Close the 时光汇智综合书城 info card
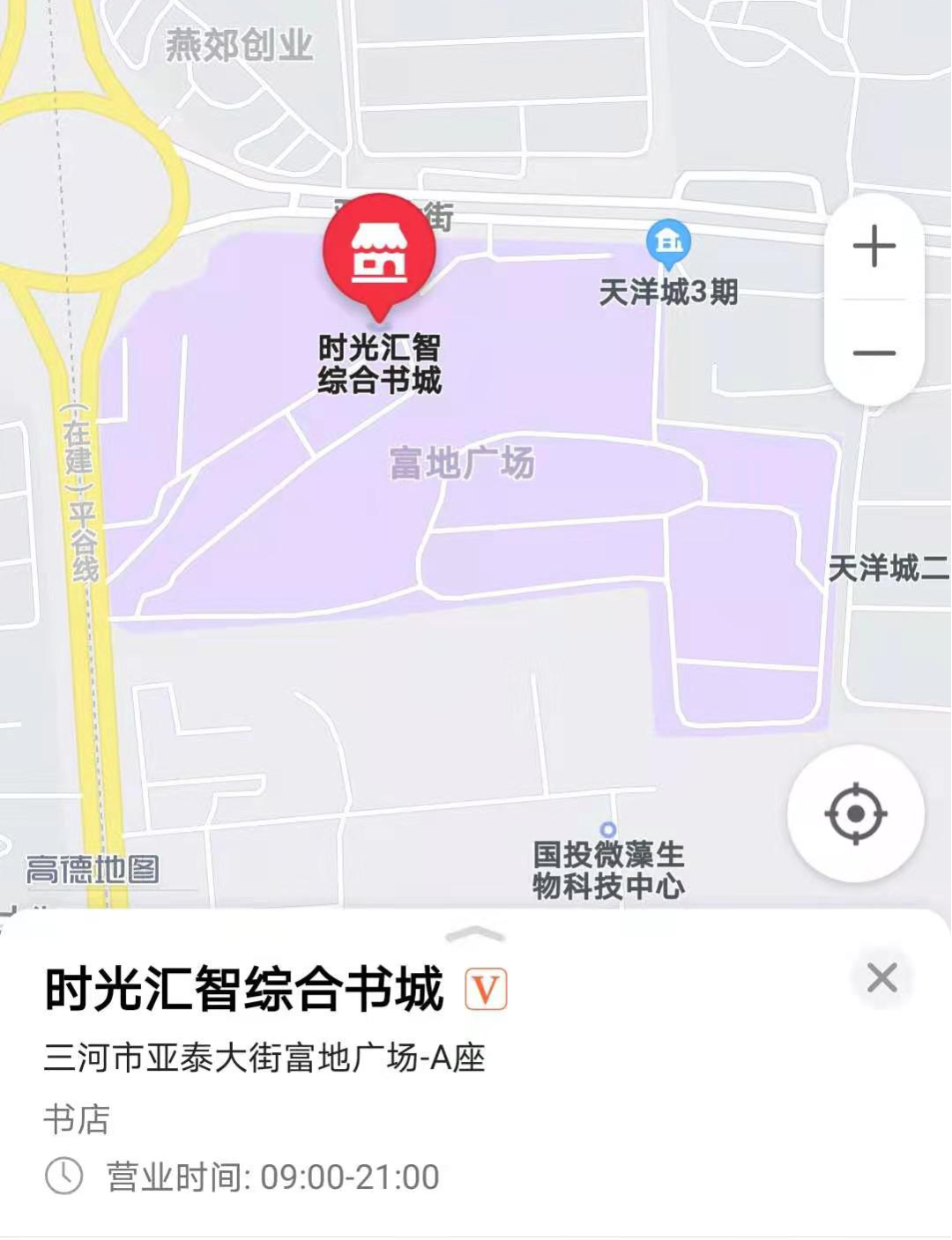The width and height of the screenshot is (952, 1240). [x=881, y=978]
